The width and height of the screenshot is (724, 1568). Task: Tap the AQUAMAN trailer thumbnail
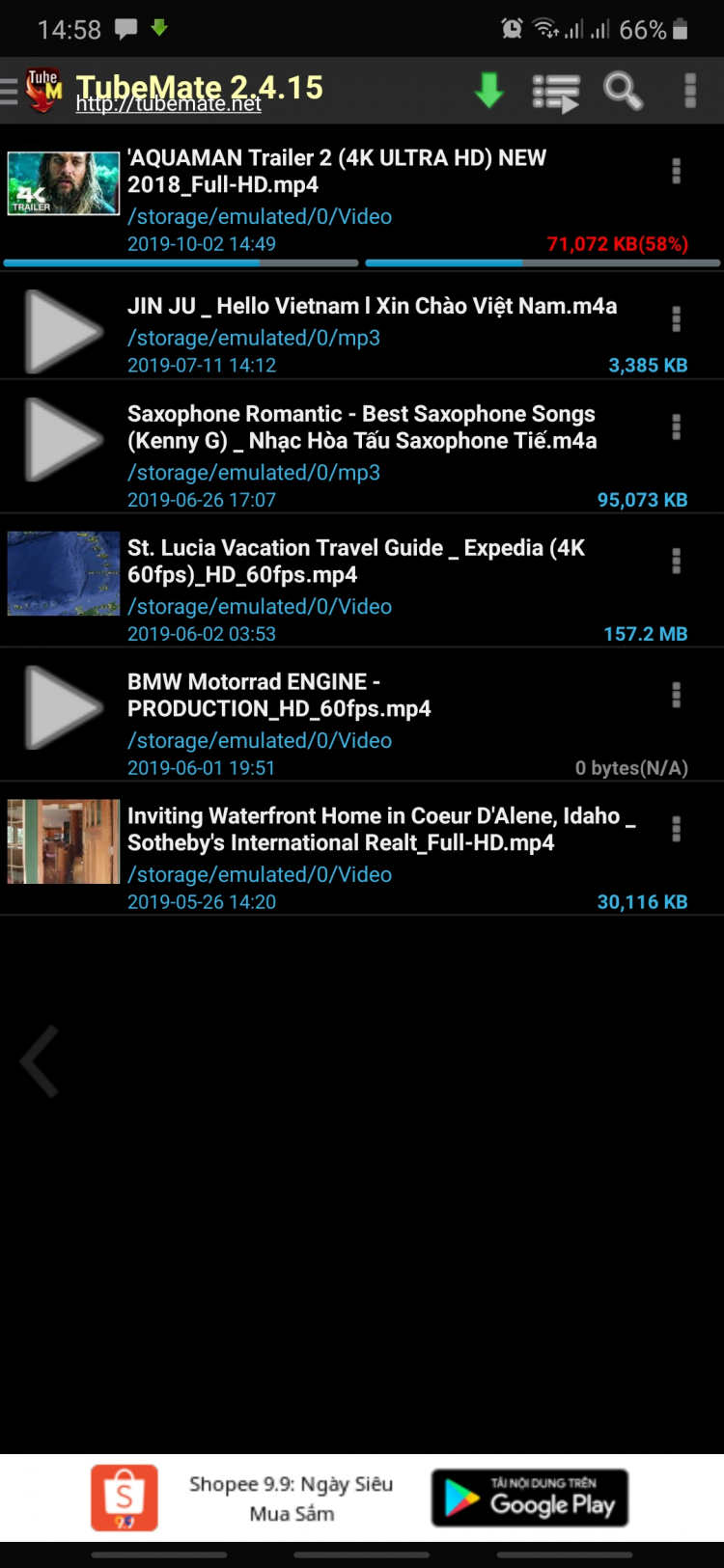tap(64, 183)
